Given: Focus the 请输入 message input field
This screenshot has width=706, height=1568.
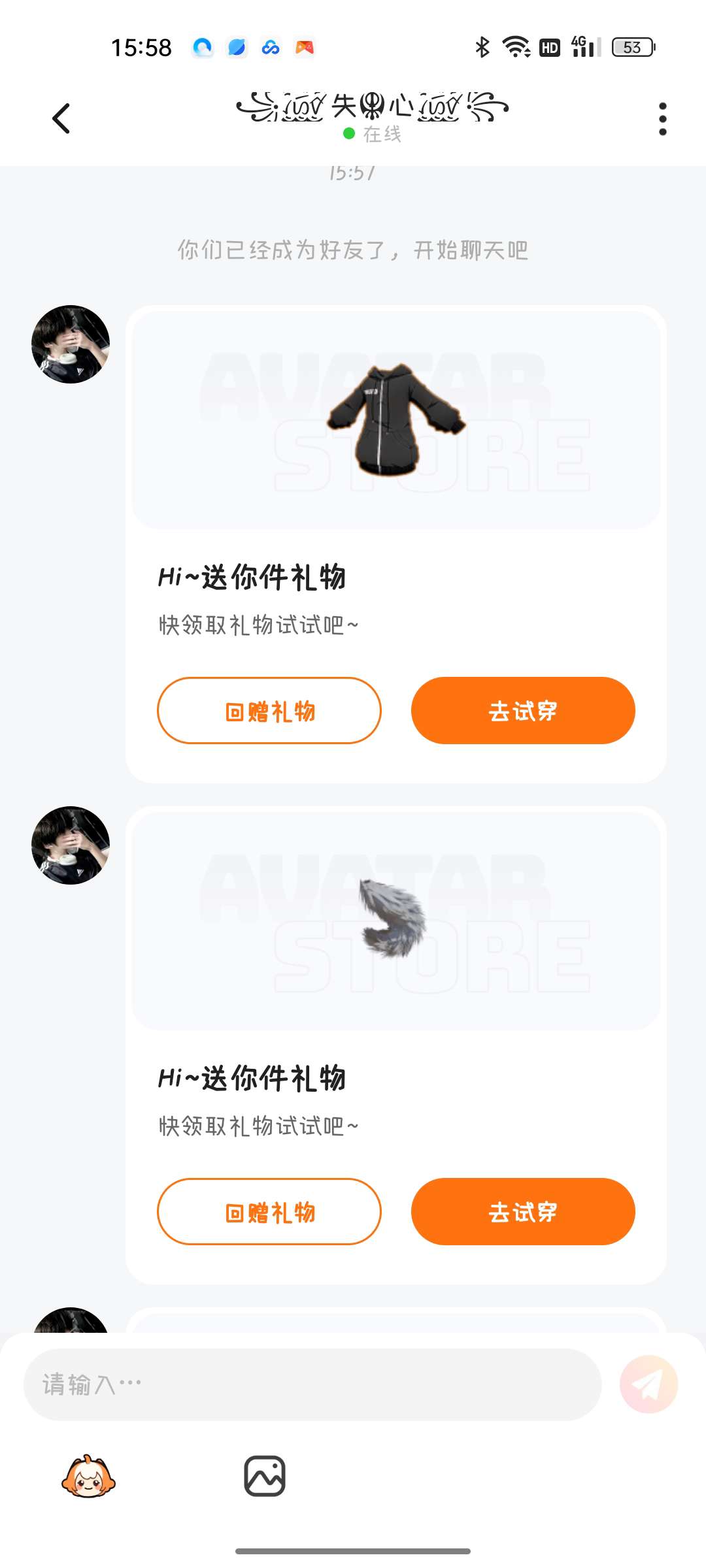Looking at the screenshot, I should click(312, 1384).
